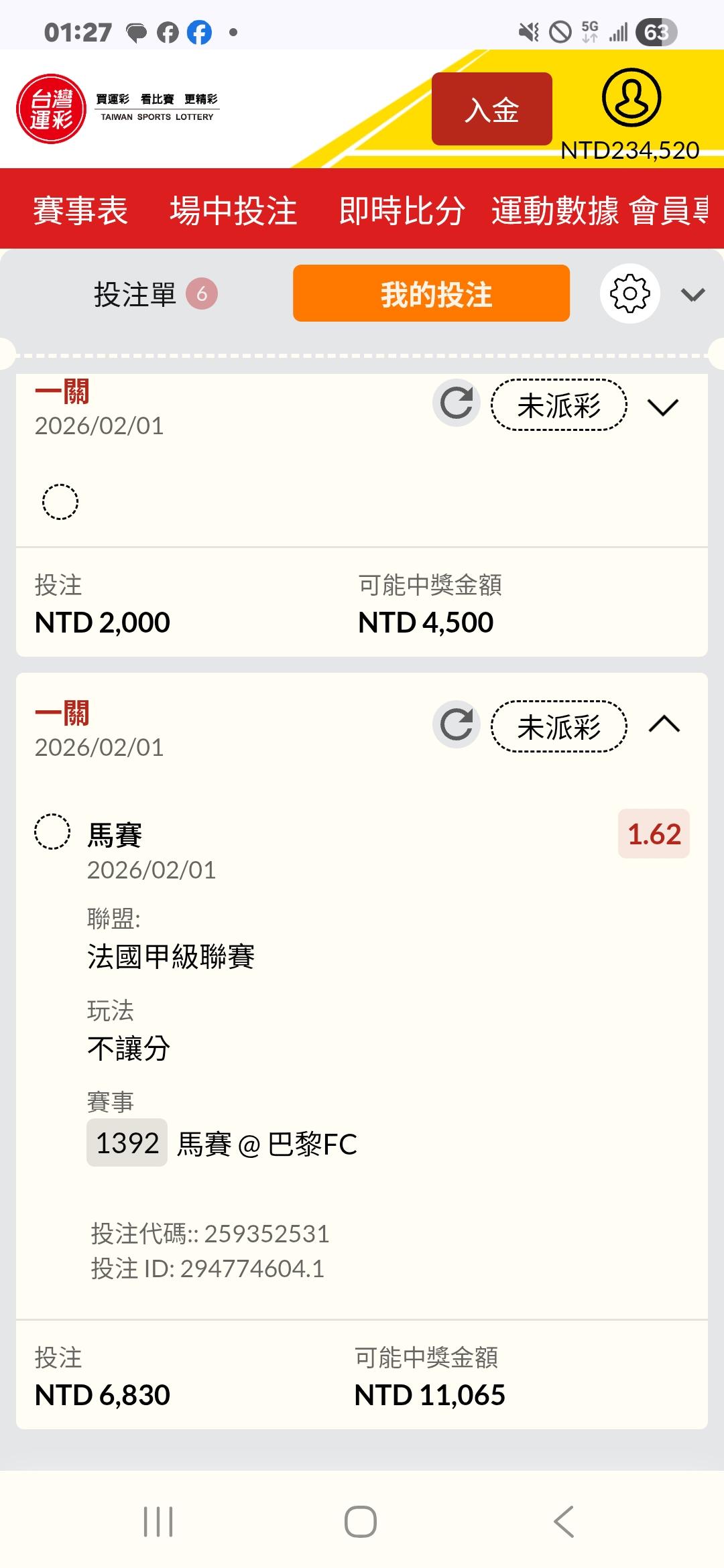The width and height of the screenshot is (724, 1568).
Task: Open 即時比分 live scores
Action: pyautogui.click(x=402, y=210)
